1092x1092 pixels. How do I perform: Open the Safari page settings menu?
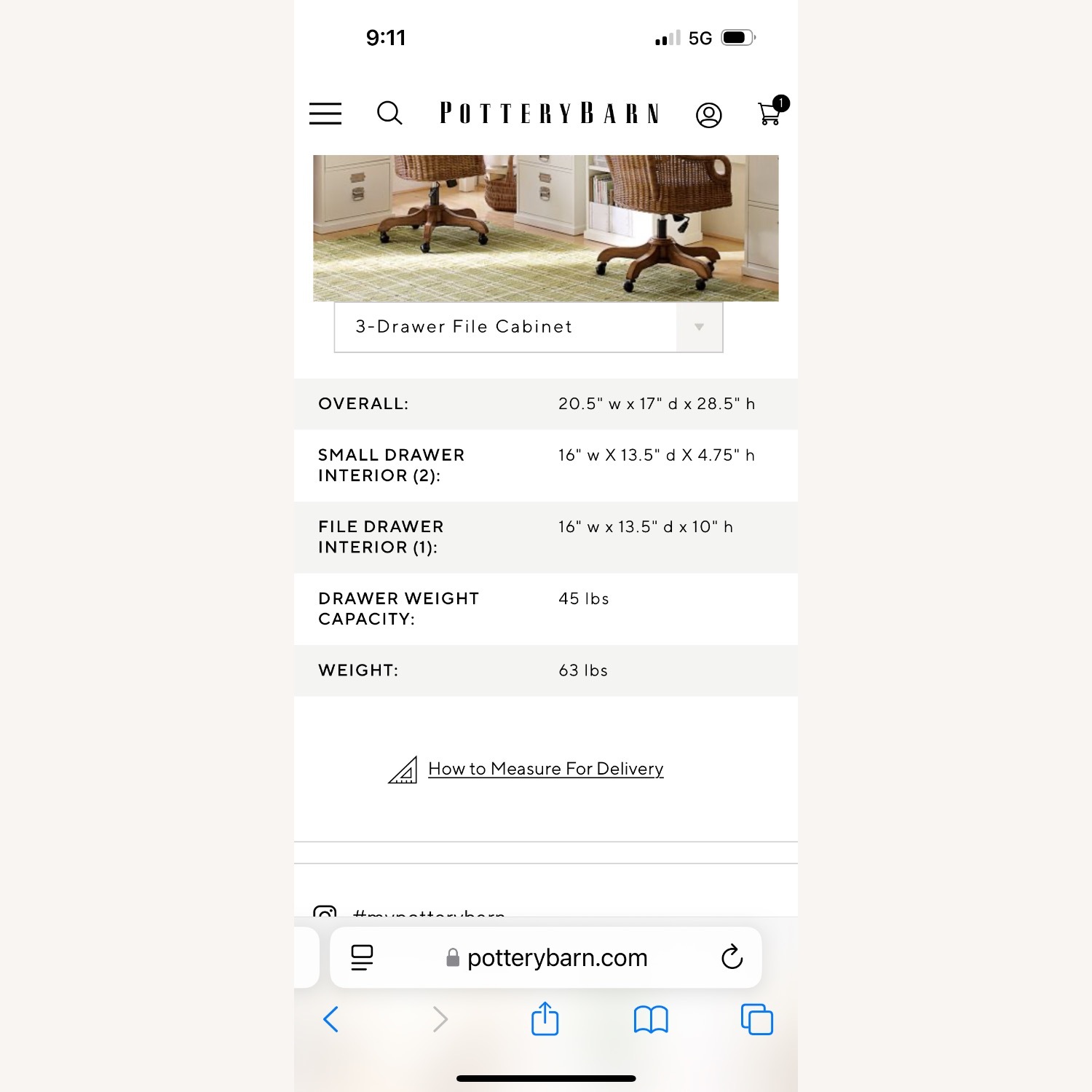click(x=362, y=957)
